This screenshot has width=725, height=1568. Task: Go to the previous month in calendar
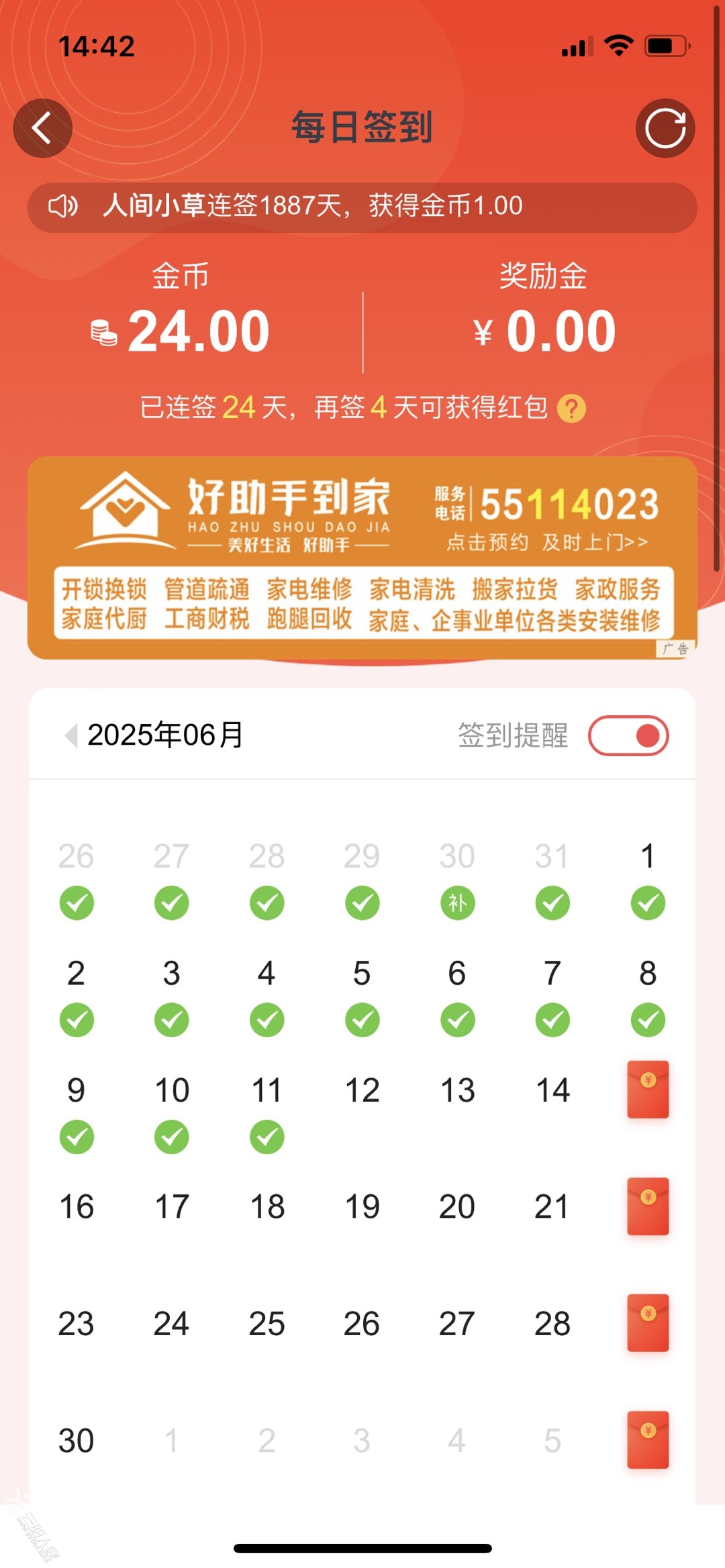70,735
